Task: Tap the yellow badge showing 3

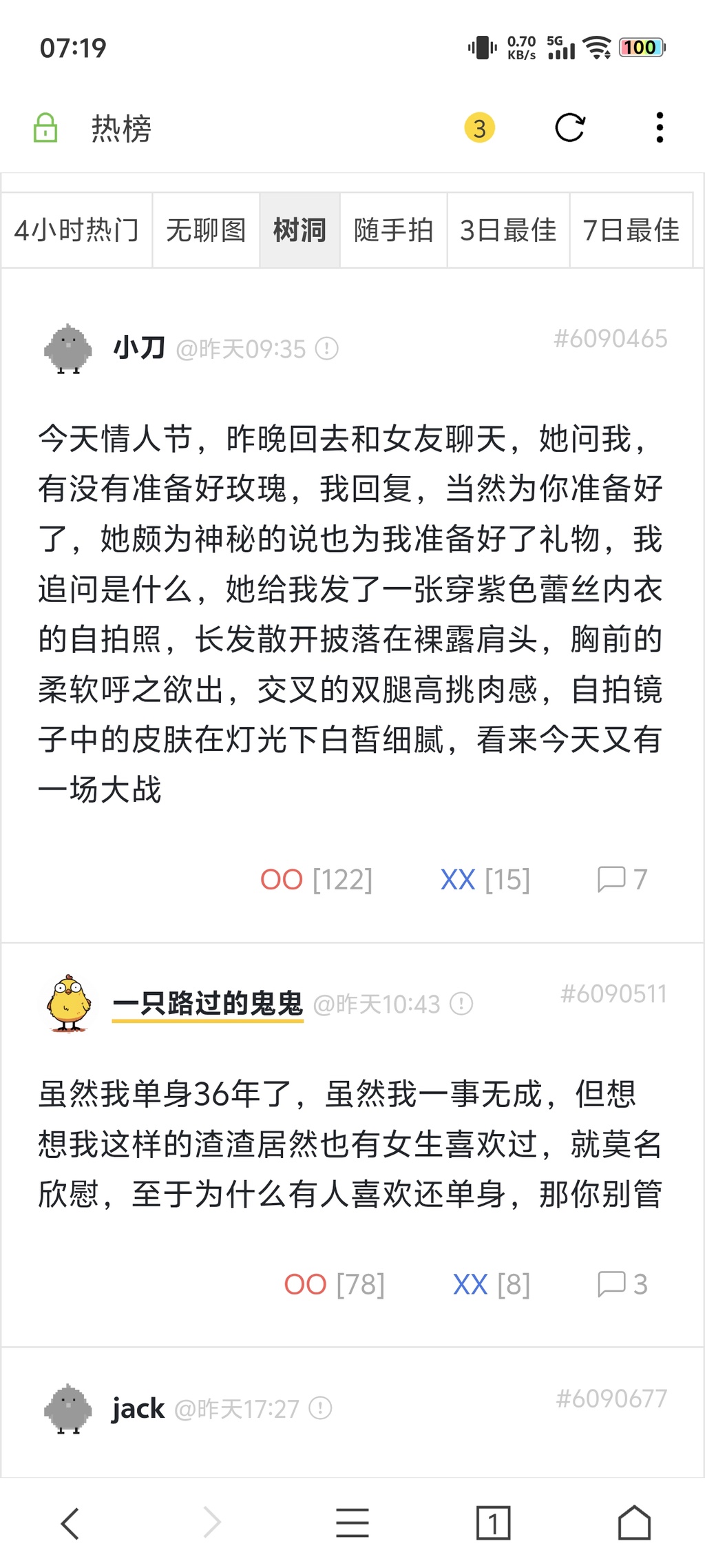Action: click(x=479, y=128)
